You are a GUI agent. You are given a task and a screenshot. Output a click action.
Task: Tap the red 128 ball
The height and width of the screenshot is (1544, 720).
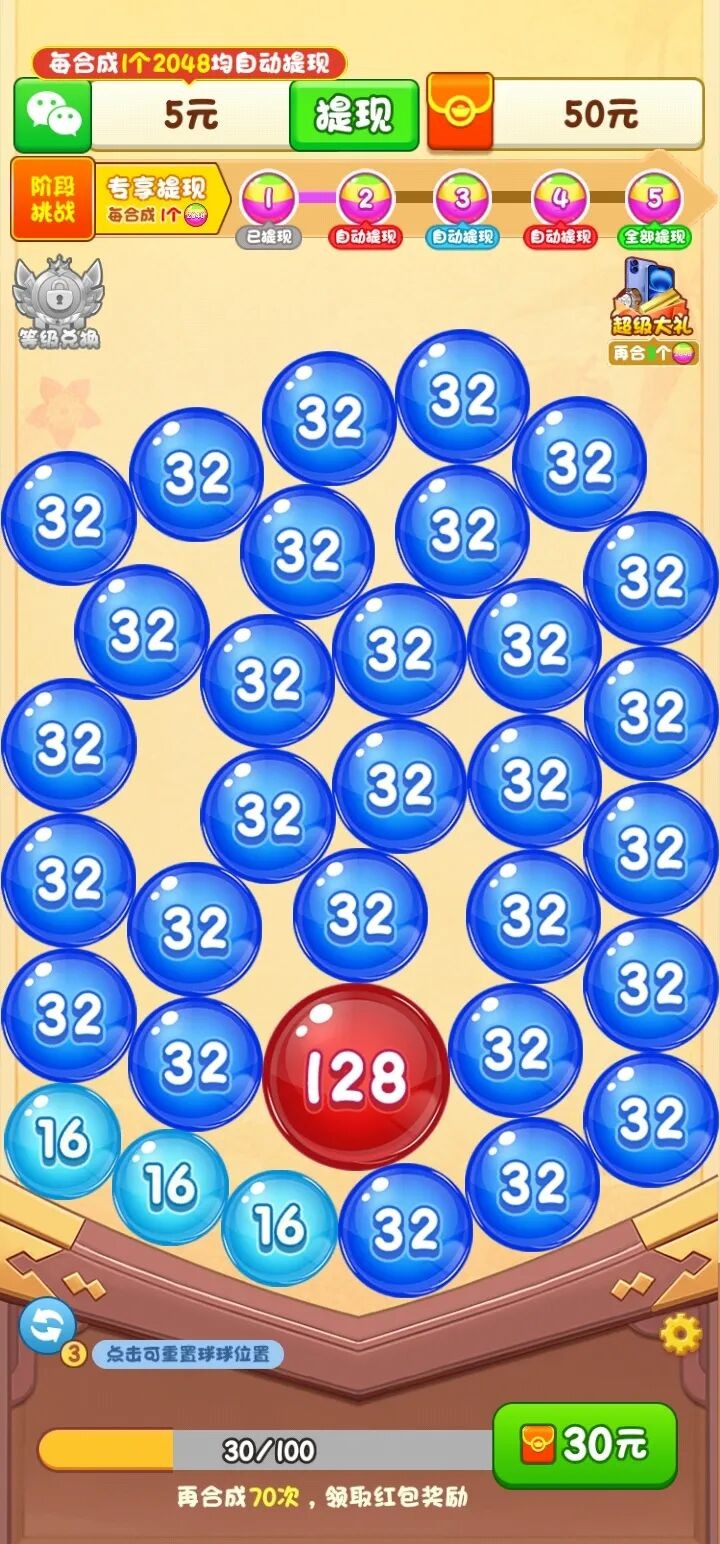[x=356, y=1077]
